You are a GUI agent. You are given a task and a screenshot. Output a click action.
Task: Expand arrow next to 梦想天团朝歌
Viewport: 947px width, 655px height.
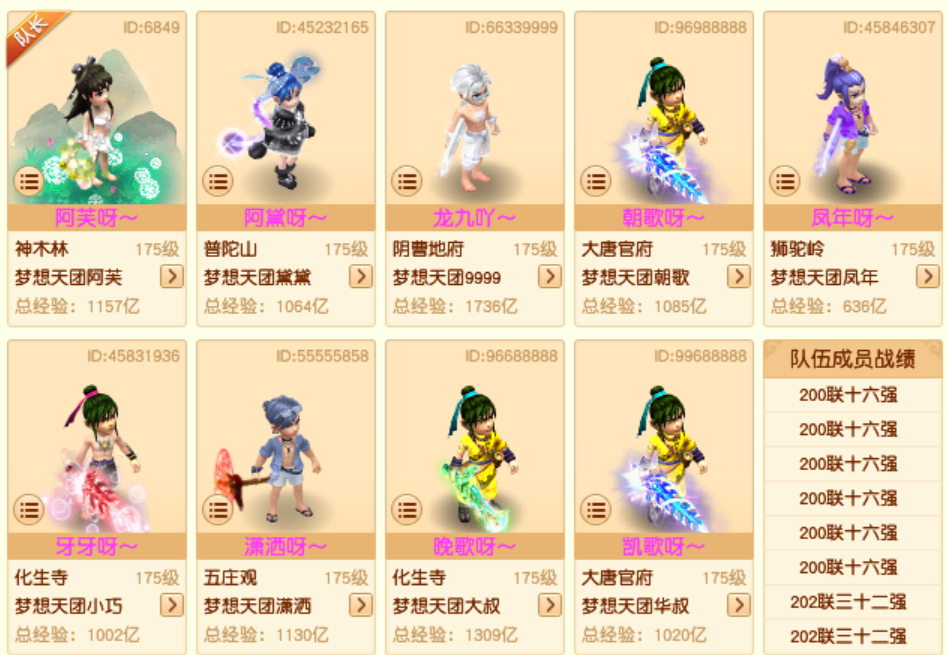click(739, 276)
